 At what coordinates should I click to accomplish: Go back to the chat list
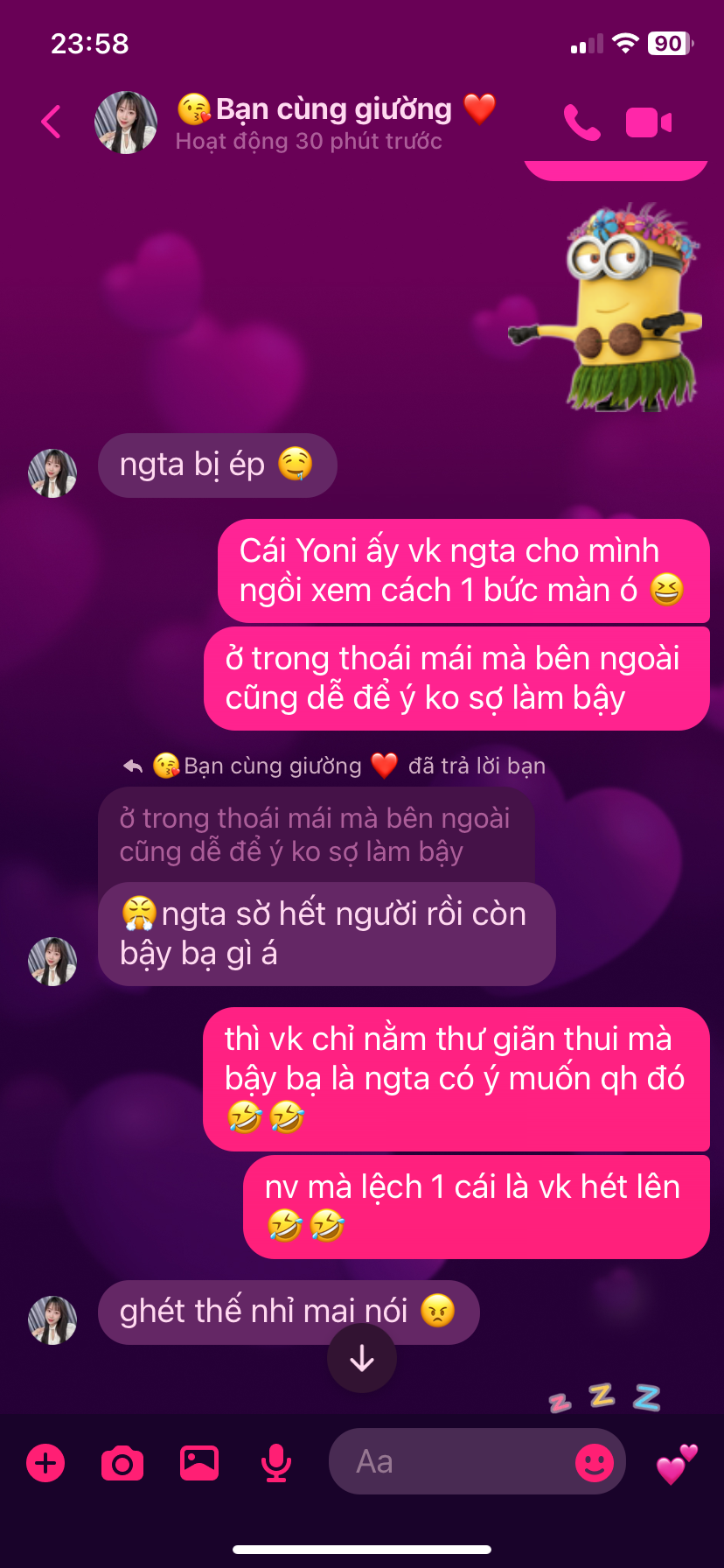click(x=51, y=122)
